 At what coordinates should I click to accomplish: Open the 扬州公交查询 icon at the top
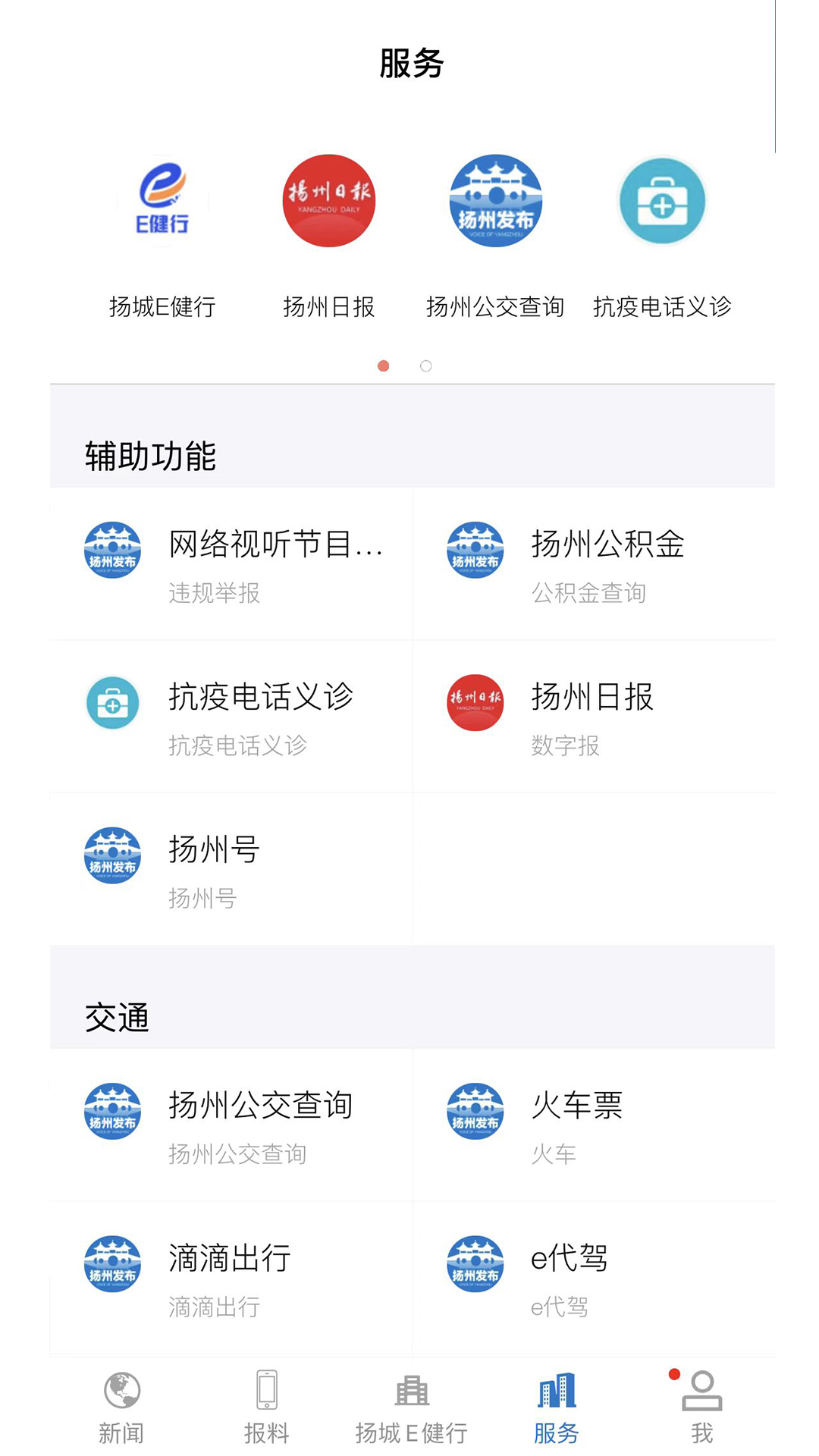(x=494, y=201)
